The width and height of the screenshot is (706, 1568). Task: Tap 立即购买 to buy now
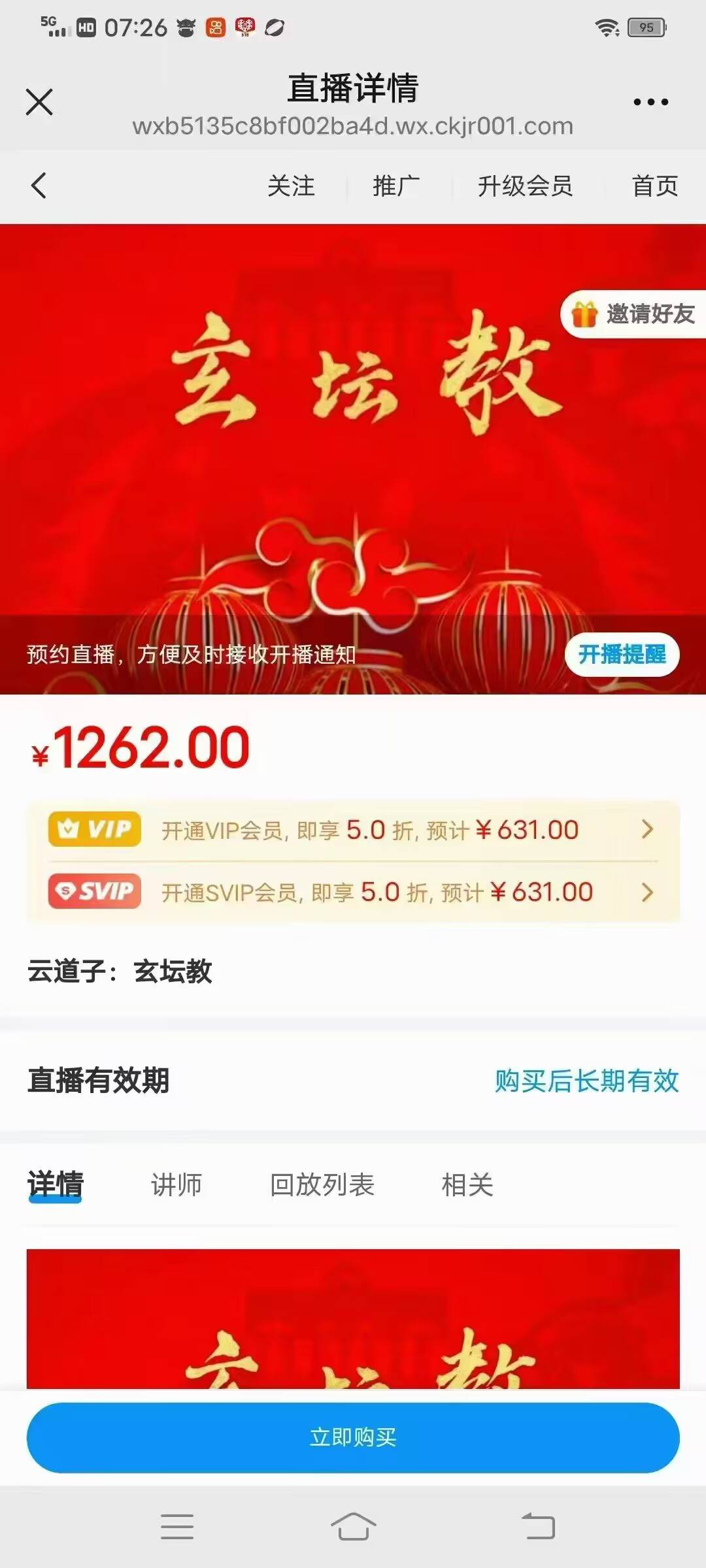click(x=353, y=1437)
